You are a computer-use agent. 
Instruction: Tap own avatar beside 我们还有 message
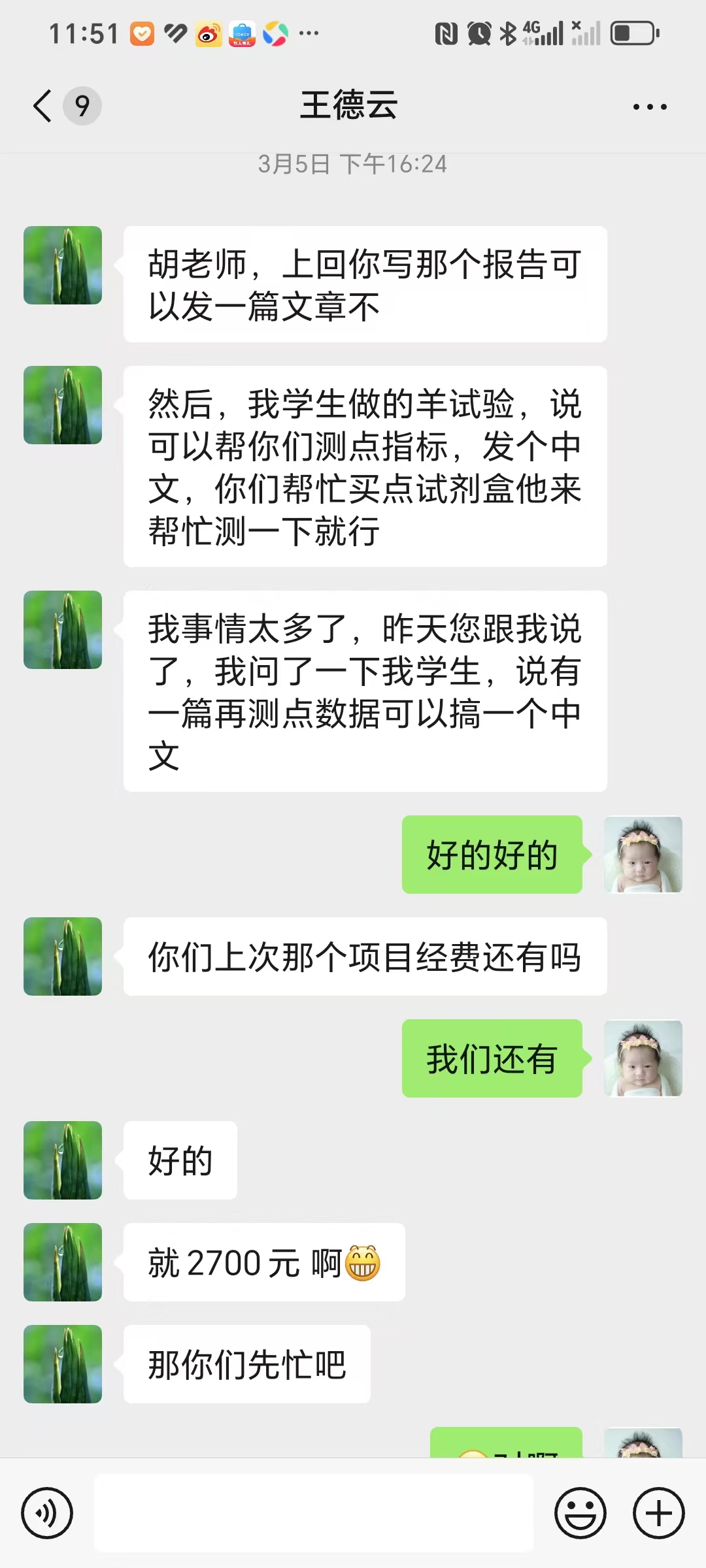point(643,1058)
